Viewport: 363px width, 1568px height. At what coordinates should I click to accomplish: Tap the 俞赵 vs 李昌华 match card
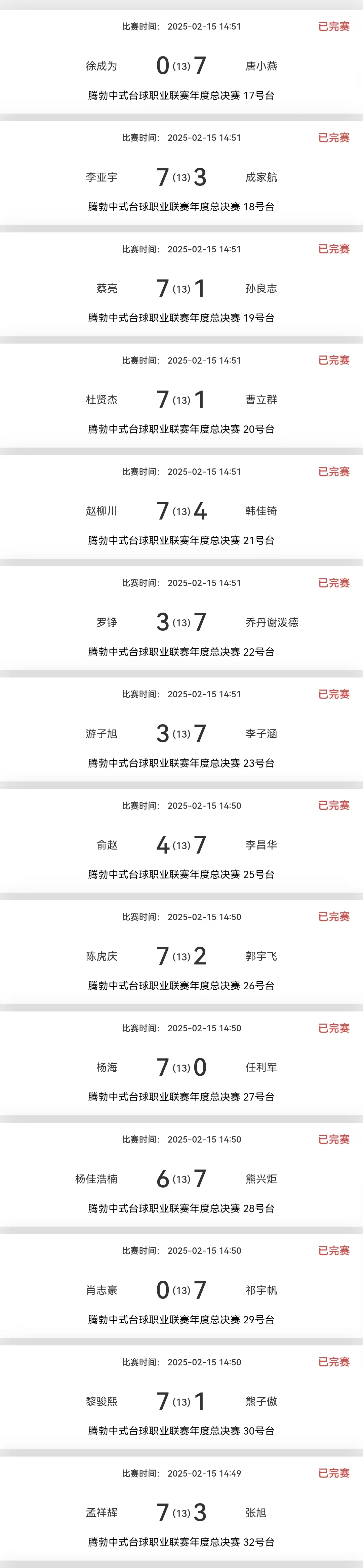click(182, 845)
